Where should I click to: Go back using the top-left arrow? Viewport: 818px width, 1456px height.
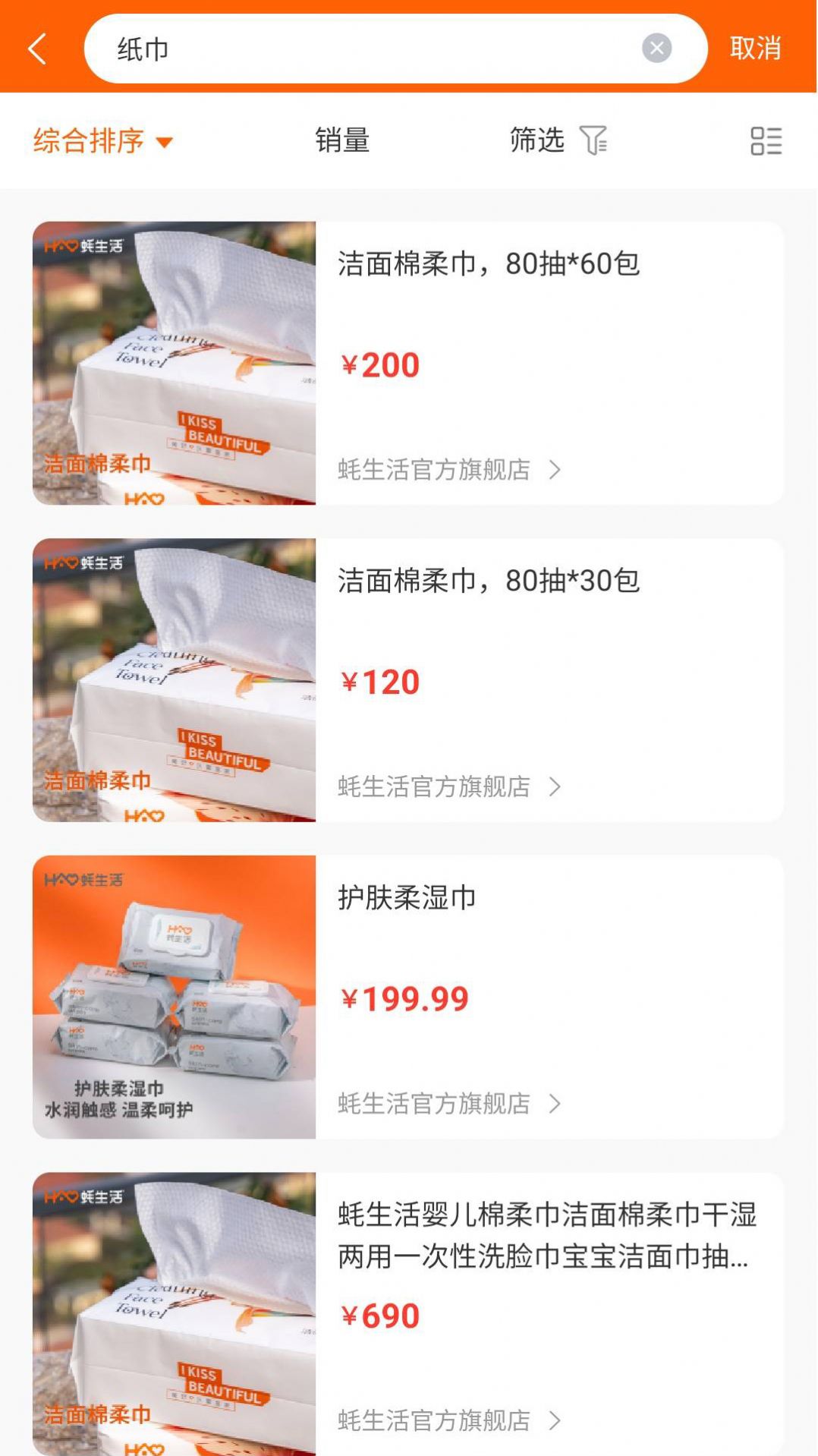click(38, 49)
